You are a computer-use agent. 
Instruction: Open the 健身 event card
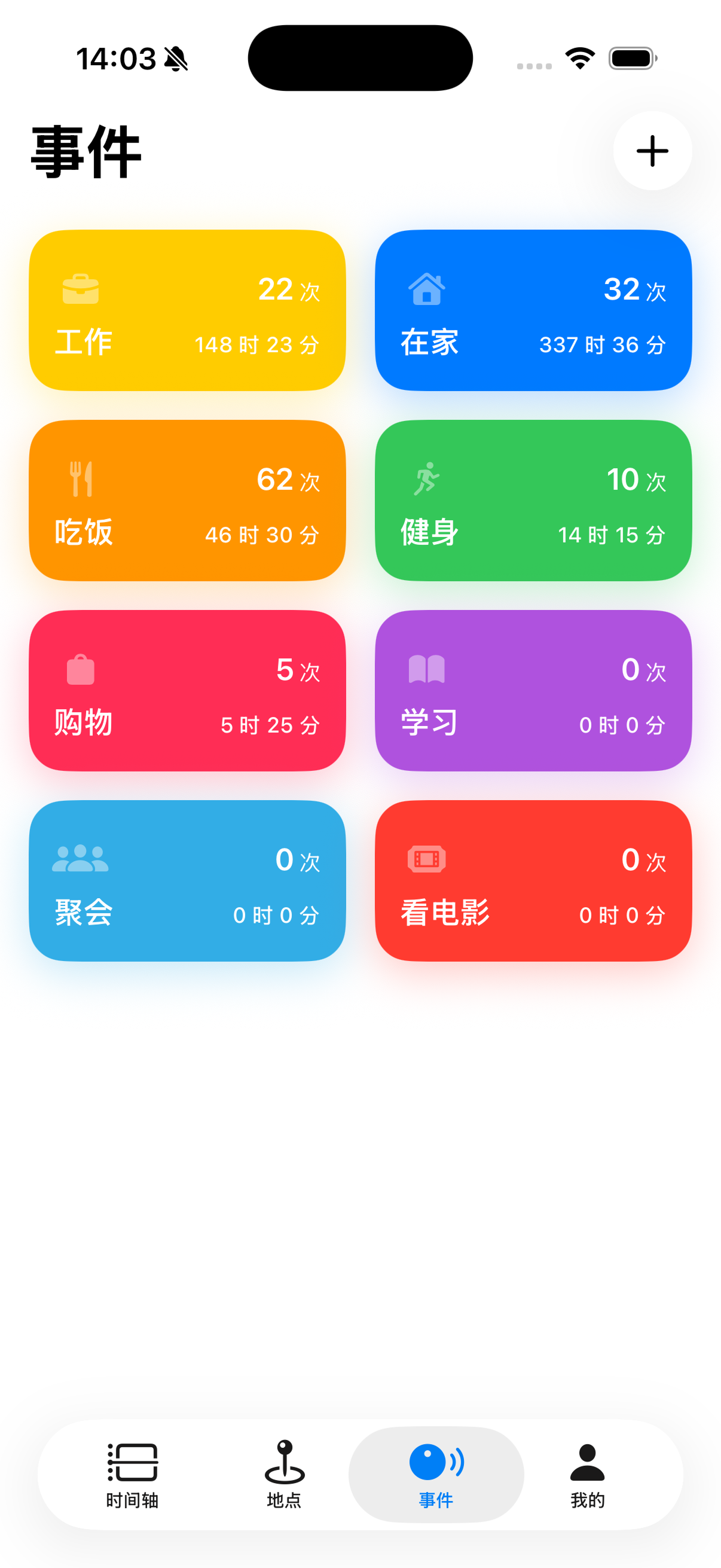(533, 501)
